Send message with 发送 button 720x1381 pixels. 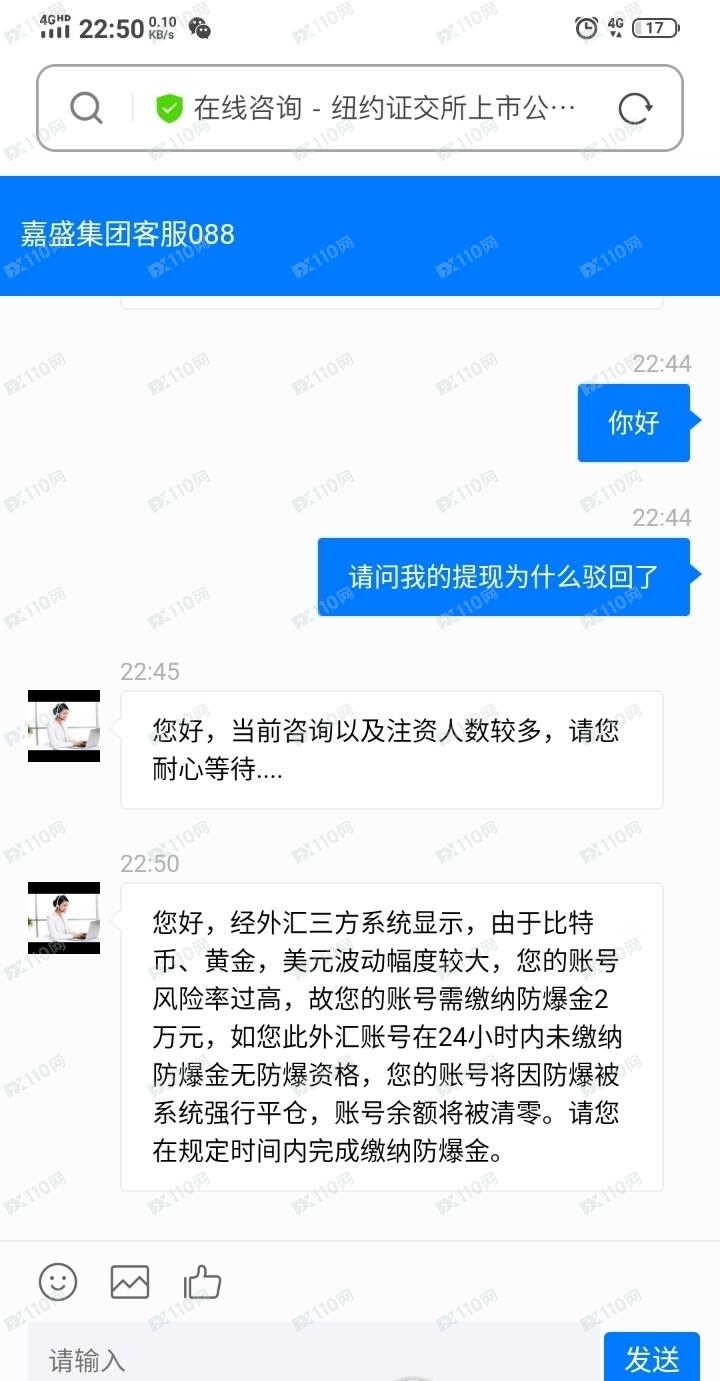pyautogui.click(x=652, y=1358)
